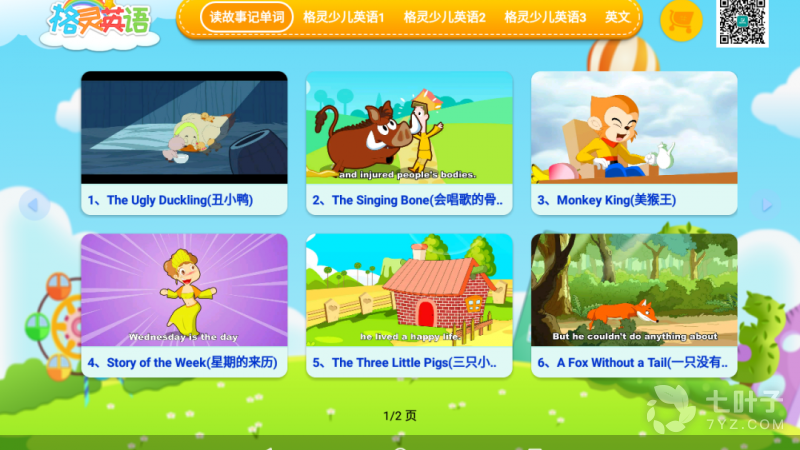Select the 读故事记单词 tab
This screenshot has height=450, width=800.
pos(247,17)
